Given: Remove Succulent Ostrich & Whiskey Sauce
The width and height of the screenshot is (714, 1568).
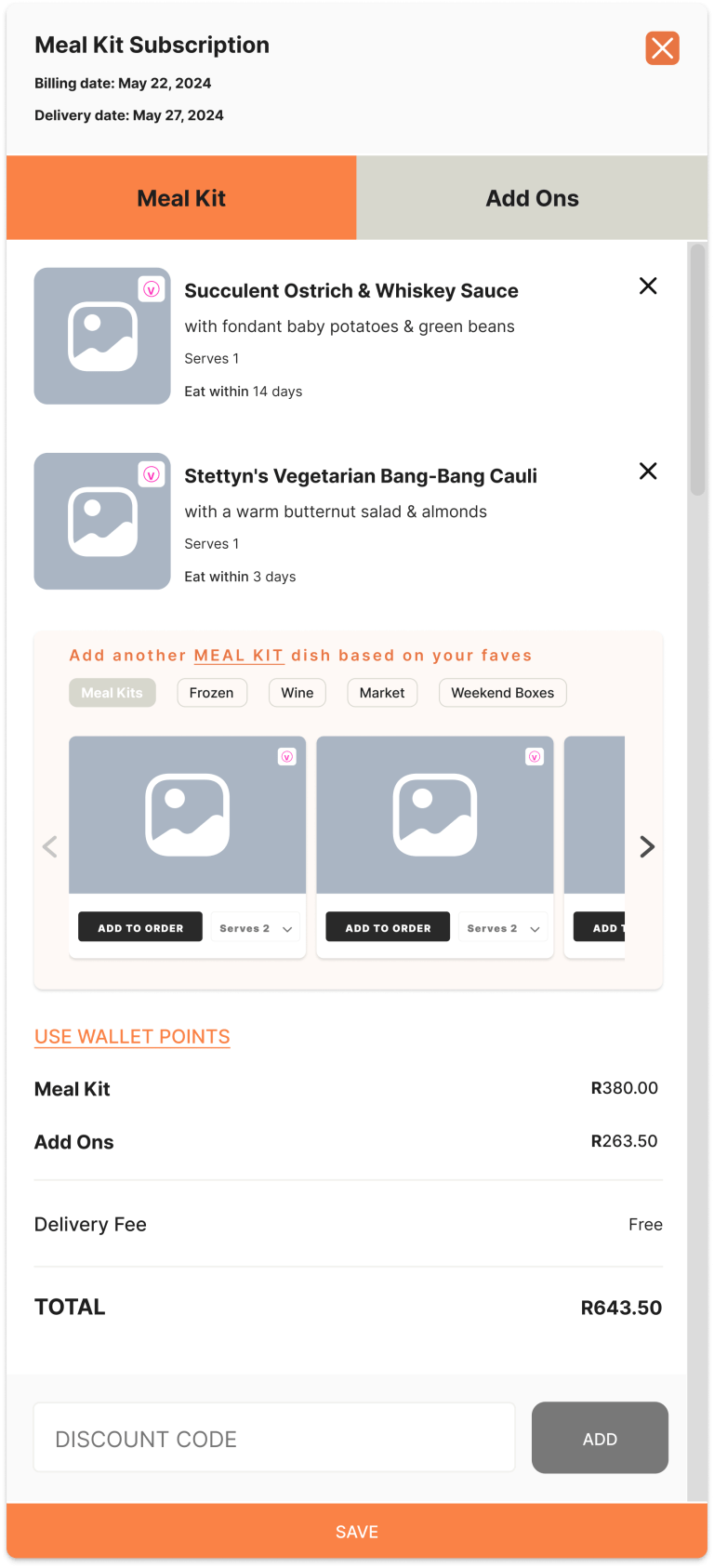Looking at the screenshot, I should (x=648, y=286).
